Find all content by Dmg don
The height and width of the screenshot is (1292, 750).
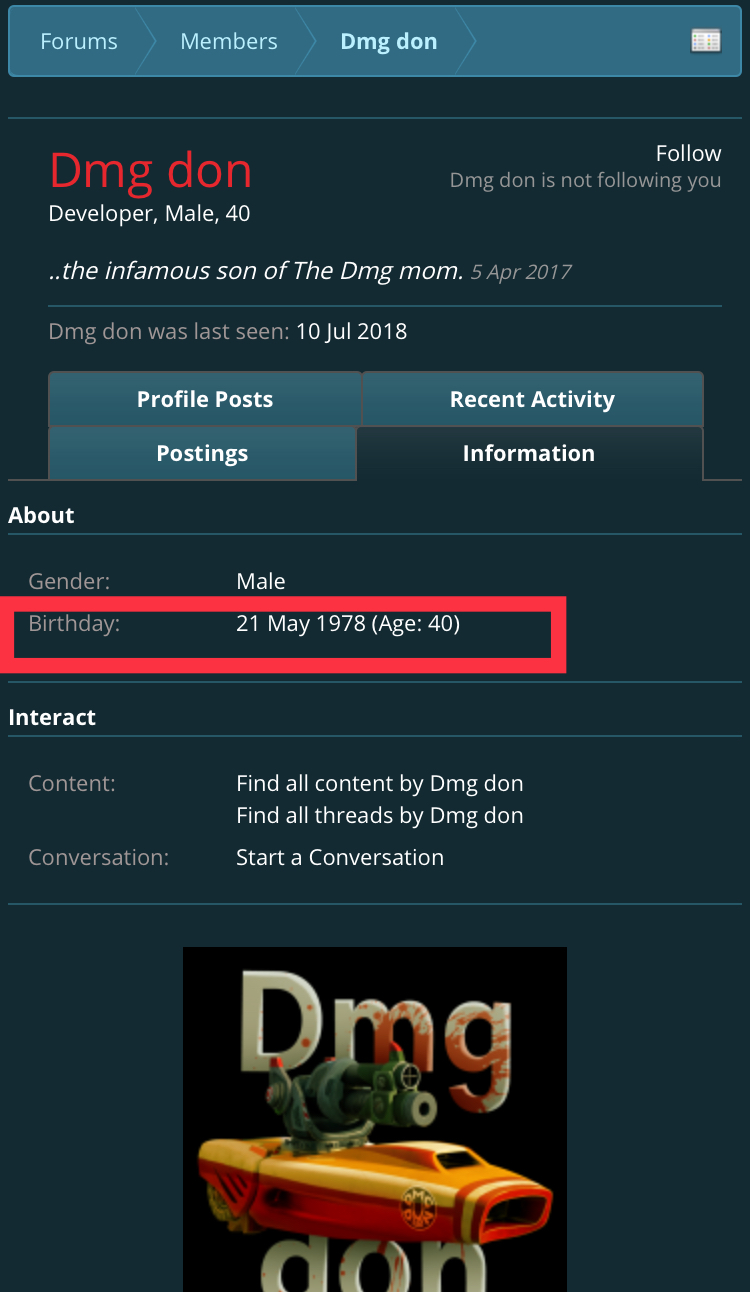click(380, 783)
